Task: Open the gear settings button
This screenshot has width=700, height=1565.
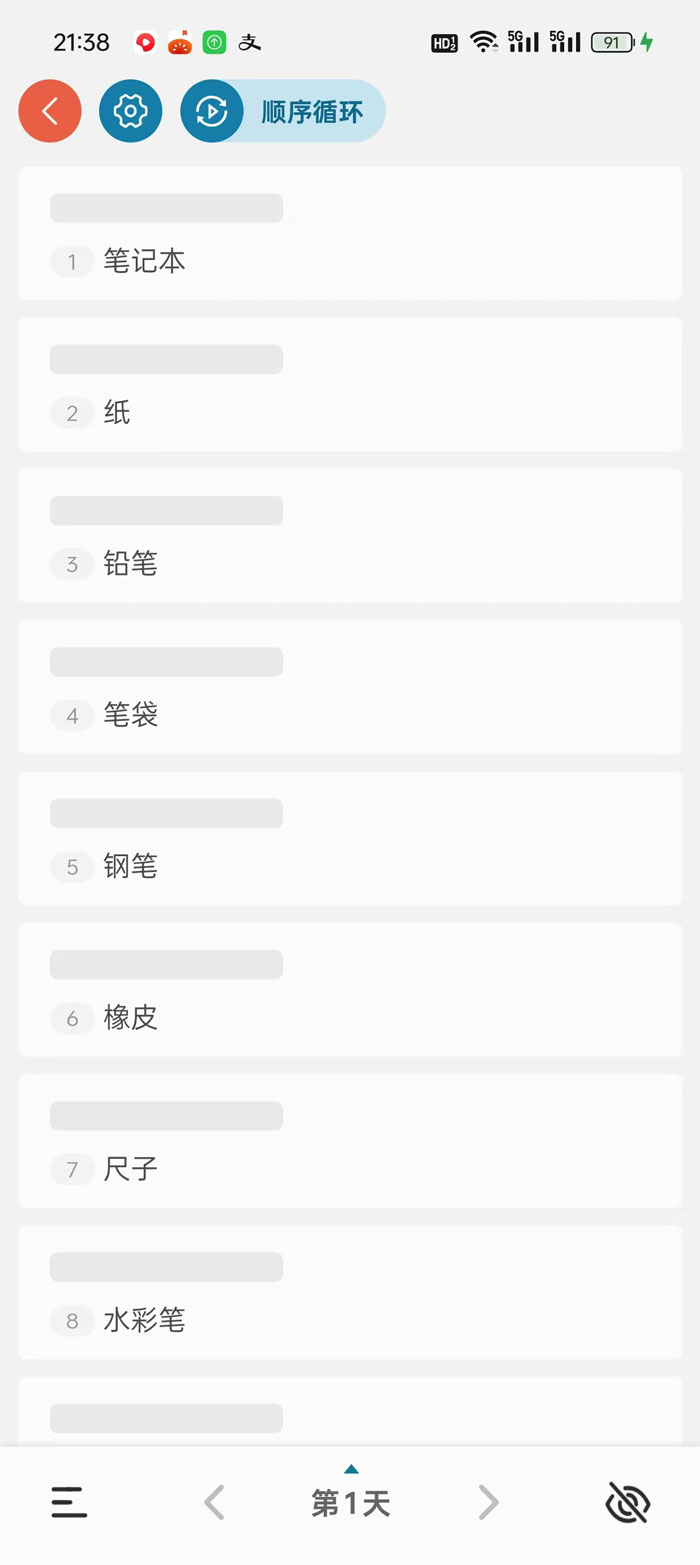Action: [x=131, y=111]
